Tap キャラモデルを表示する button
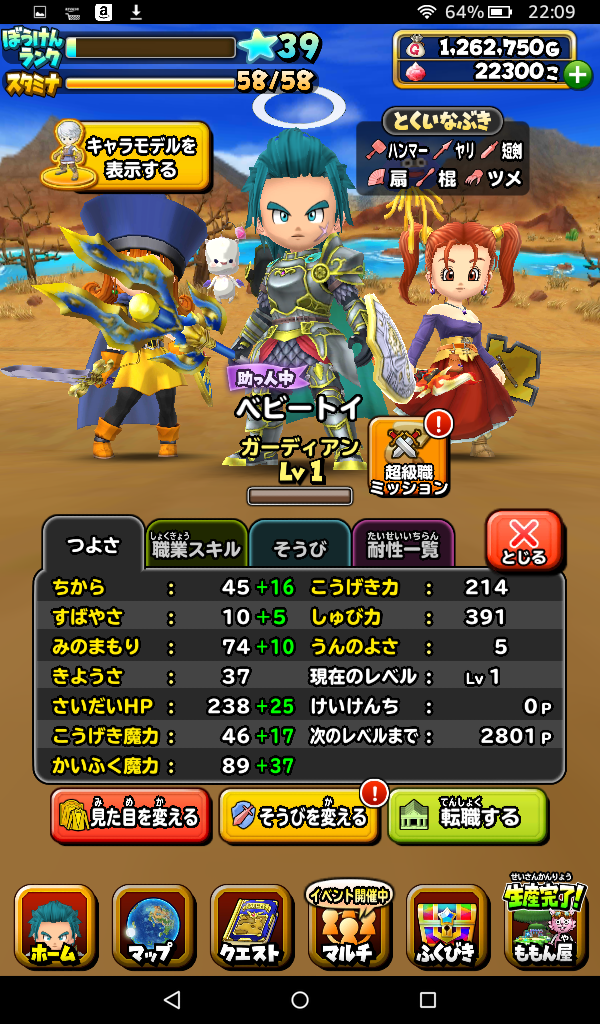This screenshot has width=600, height=1024. (128, 156)
